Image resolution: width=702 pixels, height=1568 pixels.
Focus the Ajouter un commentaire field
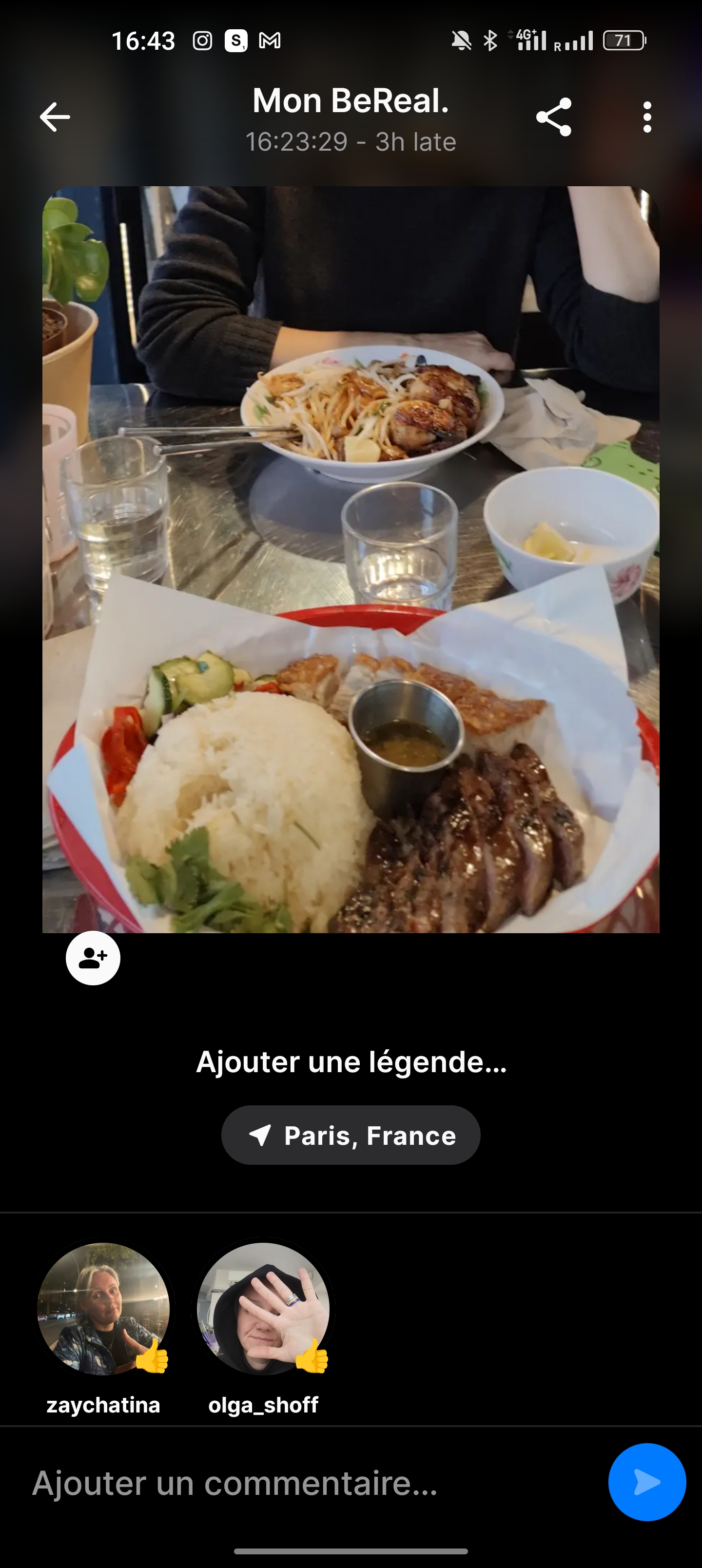(304, 1482)
